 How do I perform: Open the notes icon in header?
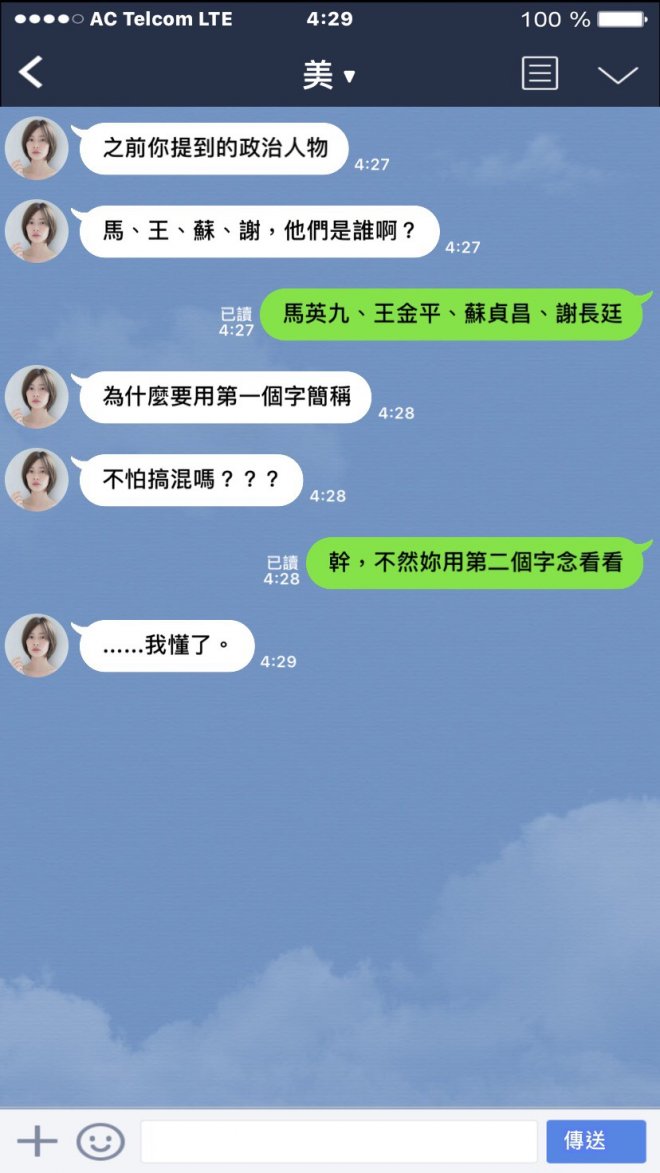click(539, 73)
